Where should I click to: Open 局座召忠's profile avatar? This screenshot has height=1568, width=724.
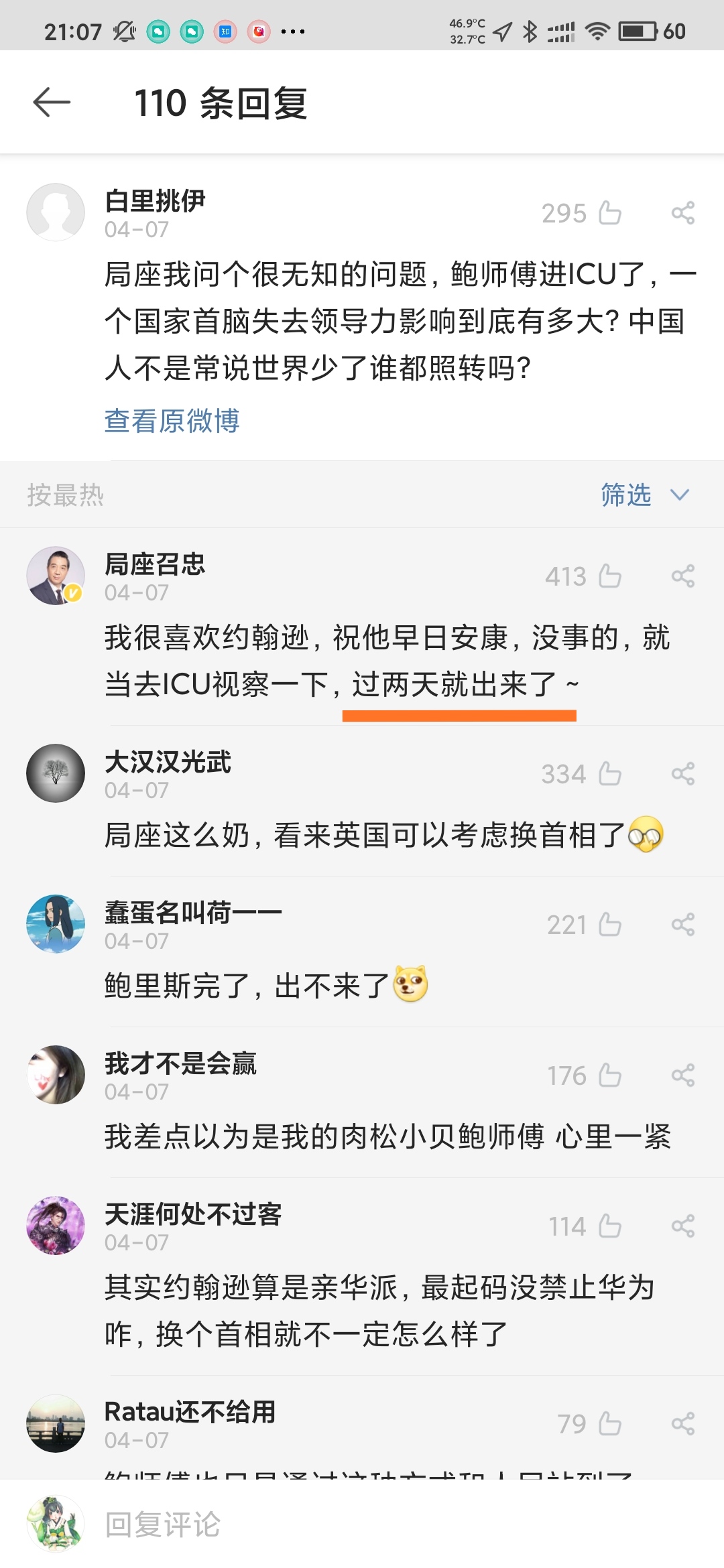click(56, 576)
